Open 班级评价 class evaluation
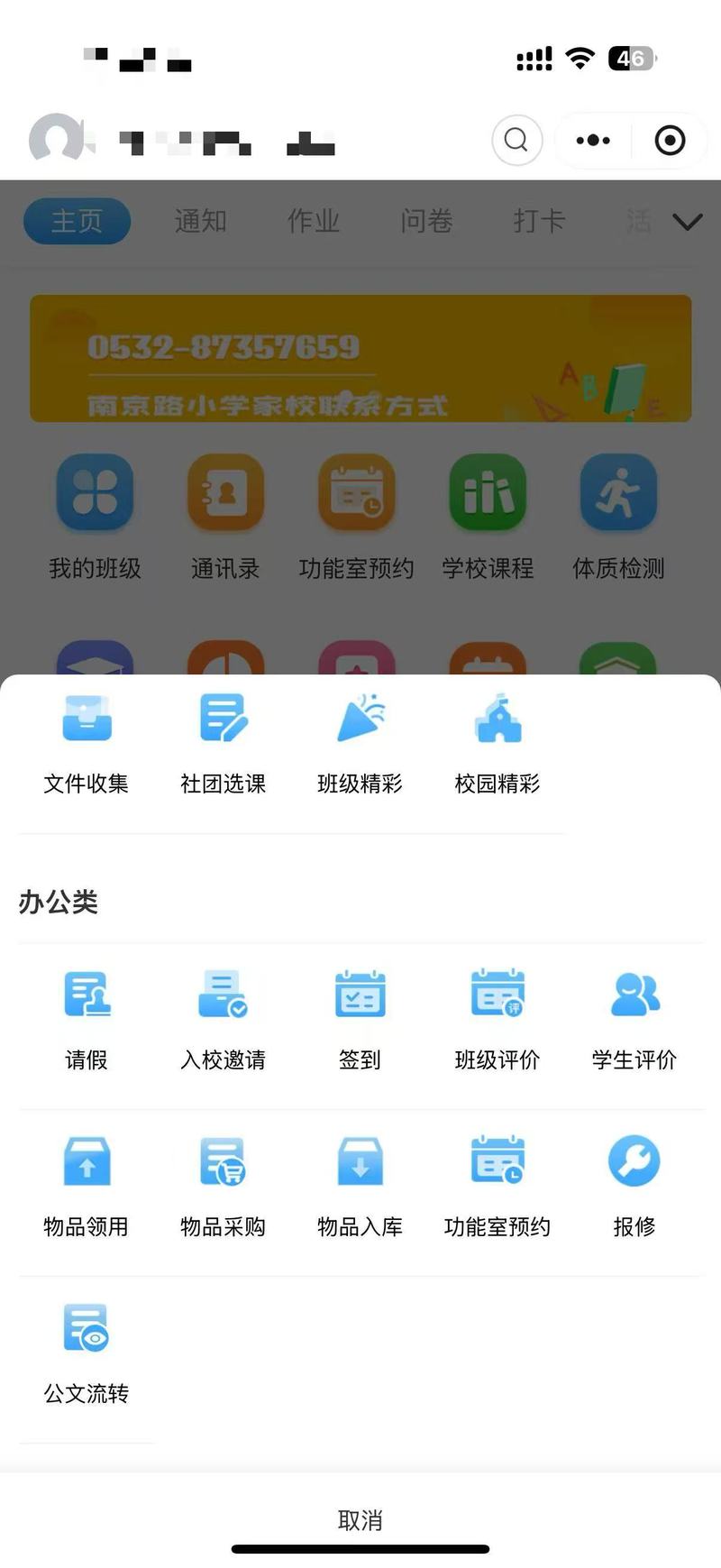Screen dimensions: 721x1568 pos(497,1018)
